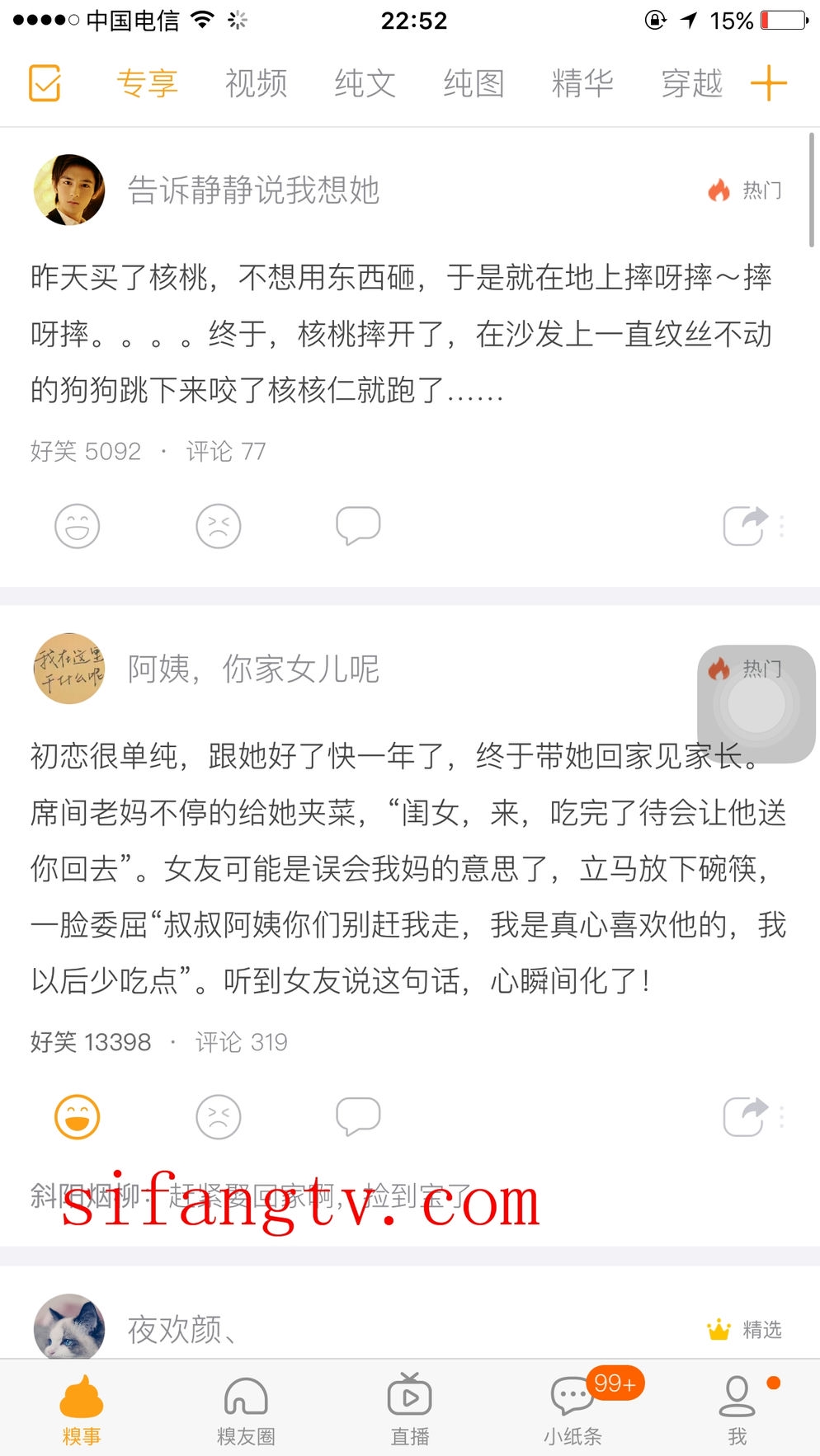Mark the 核桃 post as funny

pyautogui.click(x=78, y=526)
